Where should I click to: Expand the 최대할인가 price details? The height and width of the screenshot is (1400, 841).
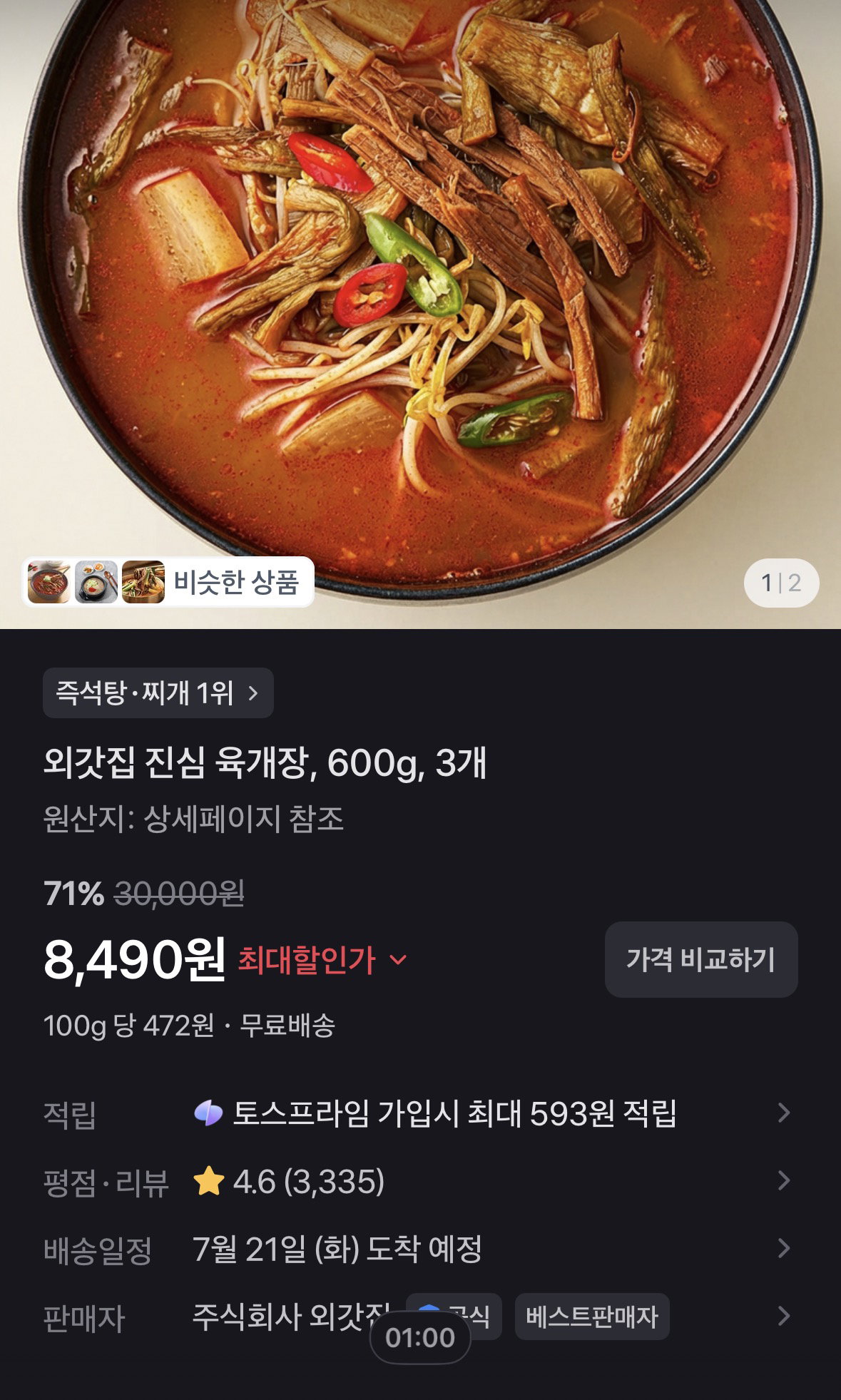coord(322,960)
